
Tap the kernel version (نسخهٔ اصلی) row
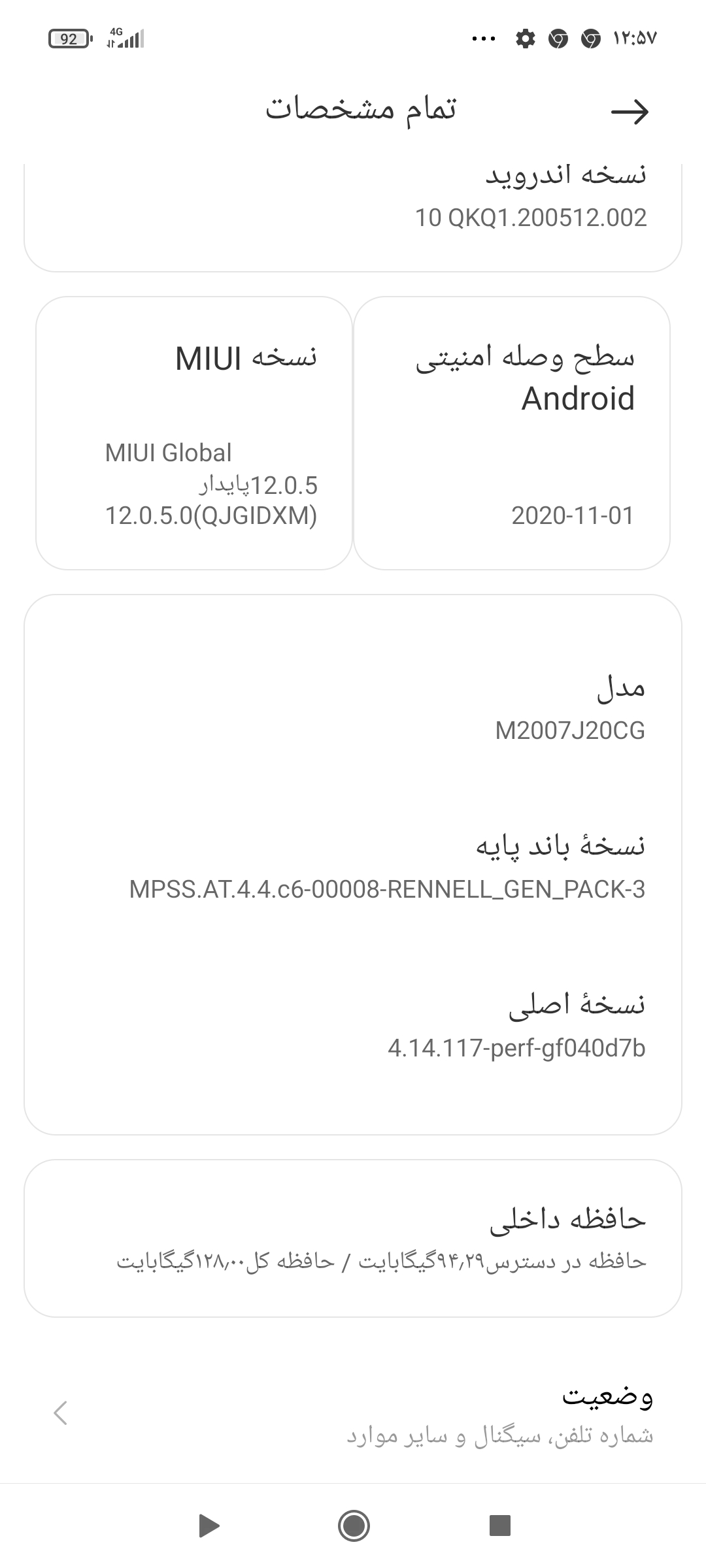pyautogui.click(x=353, y=1026)
